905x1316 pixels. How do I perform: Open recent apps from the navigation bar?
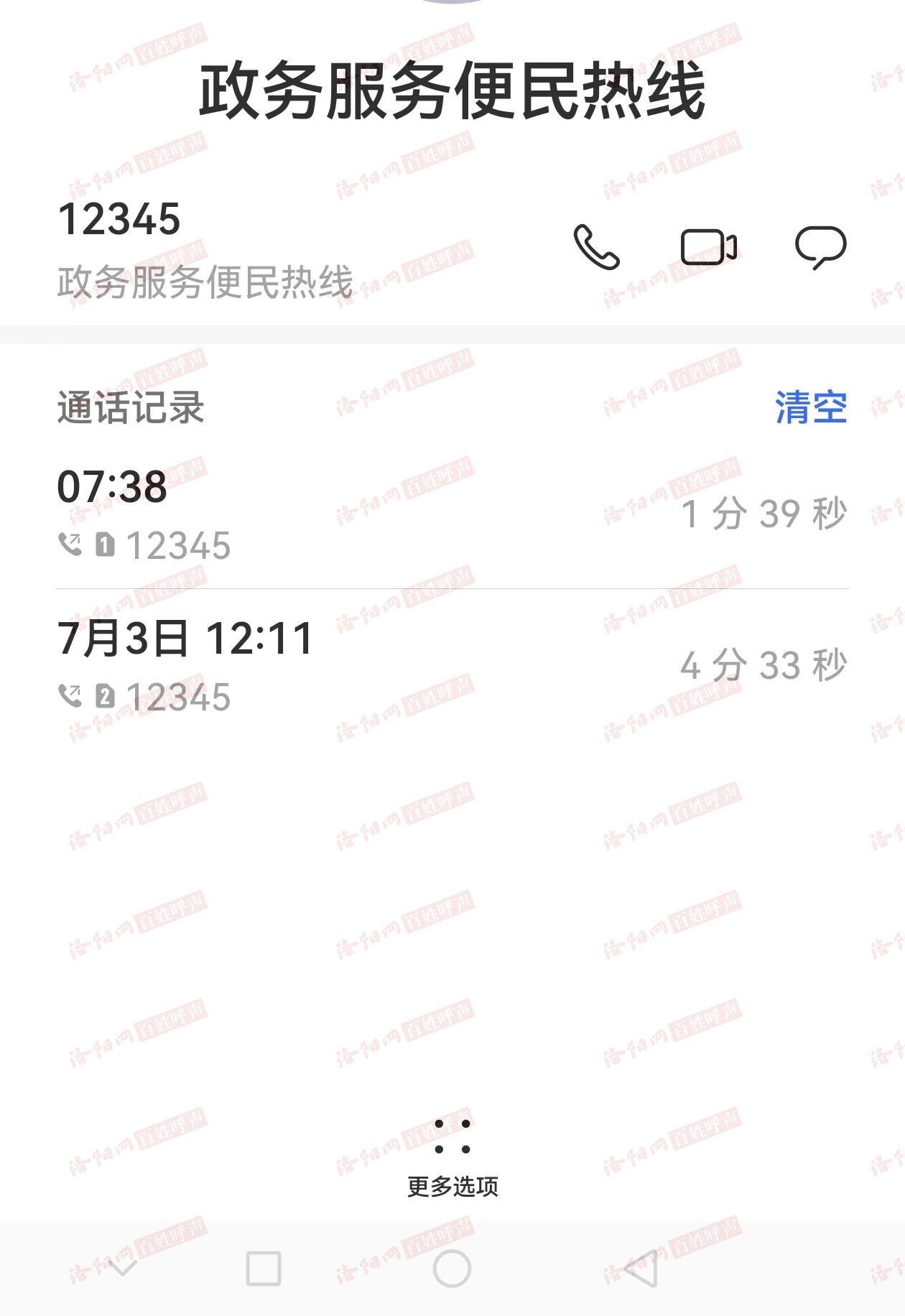pyautogui.click(x=264, y=1269)
